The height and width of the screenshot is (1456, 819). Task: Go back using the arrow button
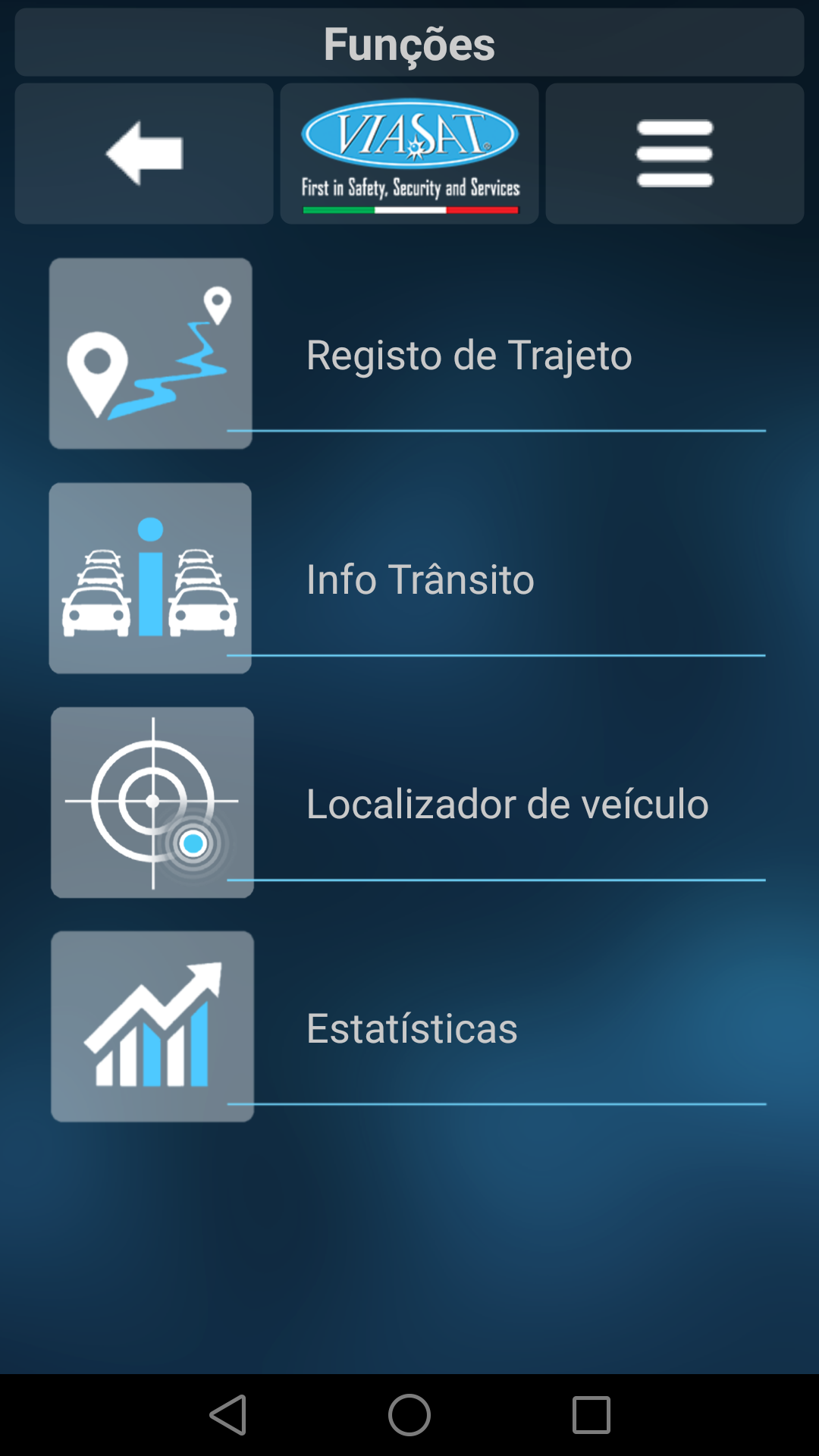(x=144, y=153)
